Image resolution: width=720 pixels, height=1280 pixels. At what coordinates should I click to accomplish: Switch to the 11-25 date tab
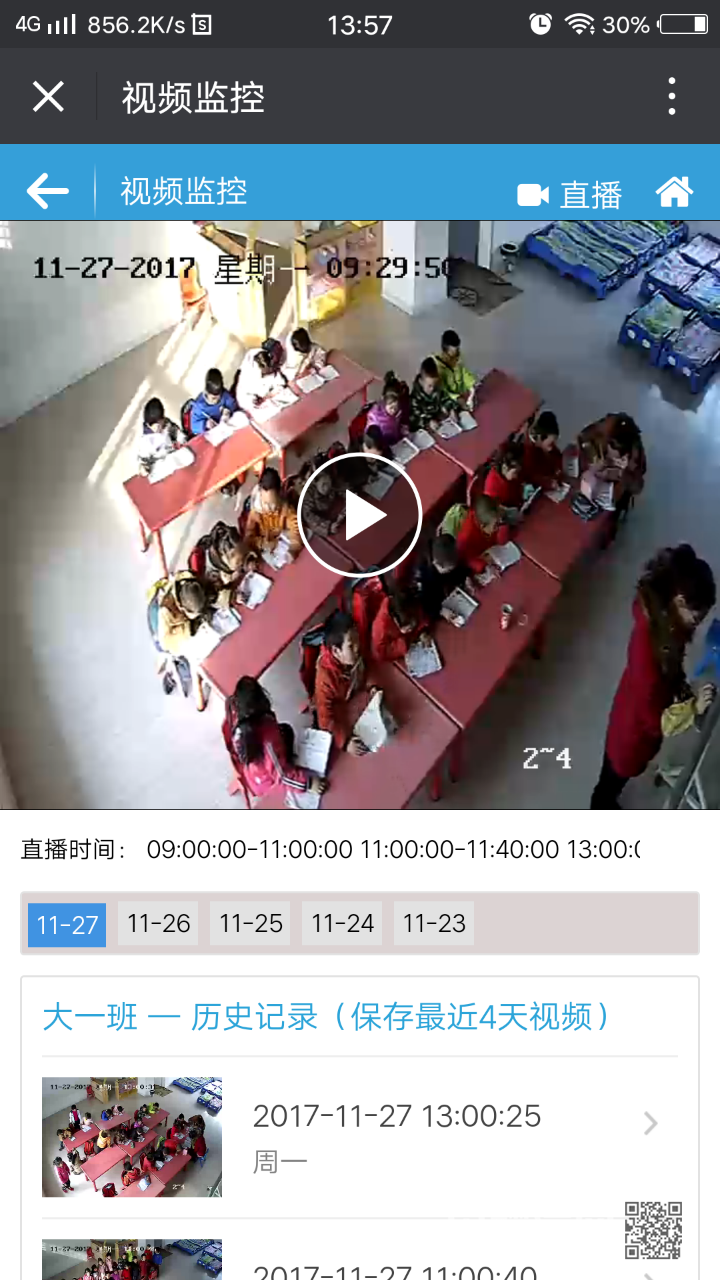pyautogui.click(x=250, y=924)
